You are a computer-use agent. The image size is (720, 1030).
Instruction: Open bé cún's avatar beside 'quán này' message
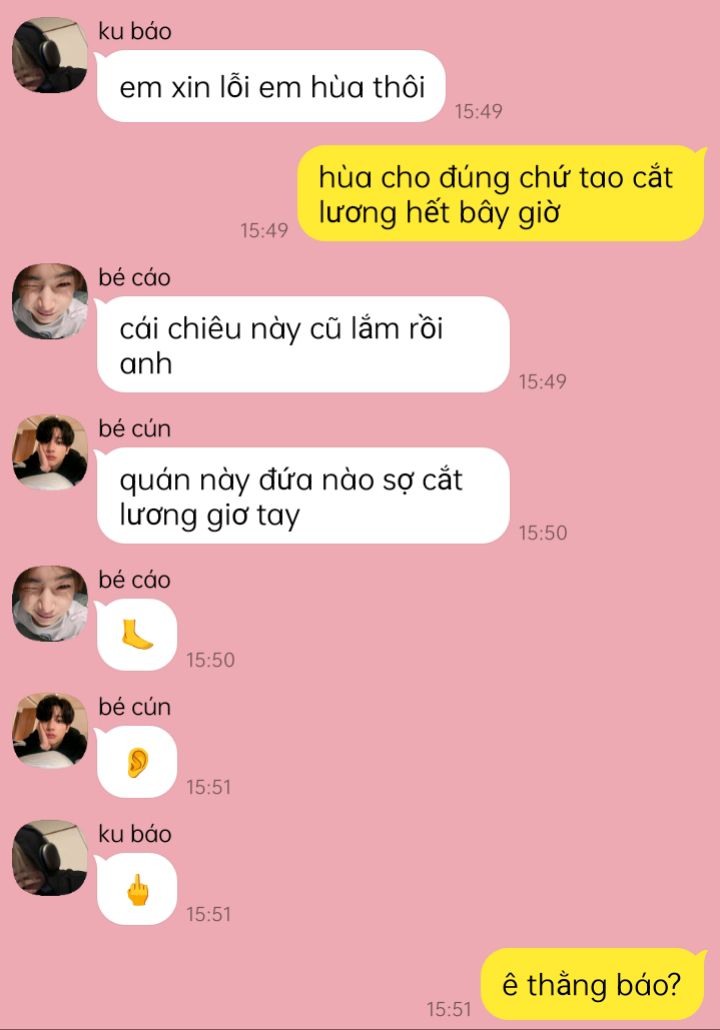50,453
